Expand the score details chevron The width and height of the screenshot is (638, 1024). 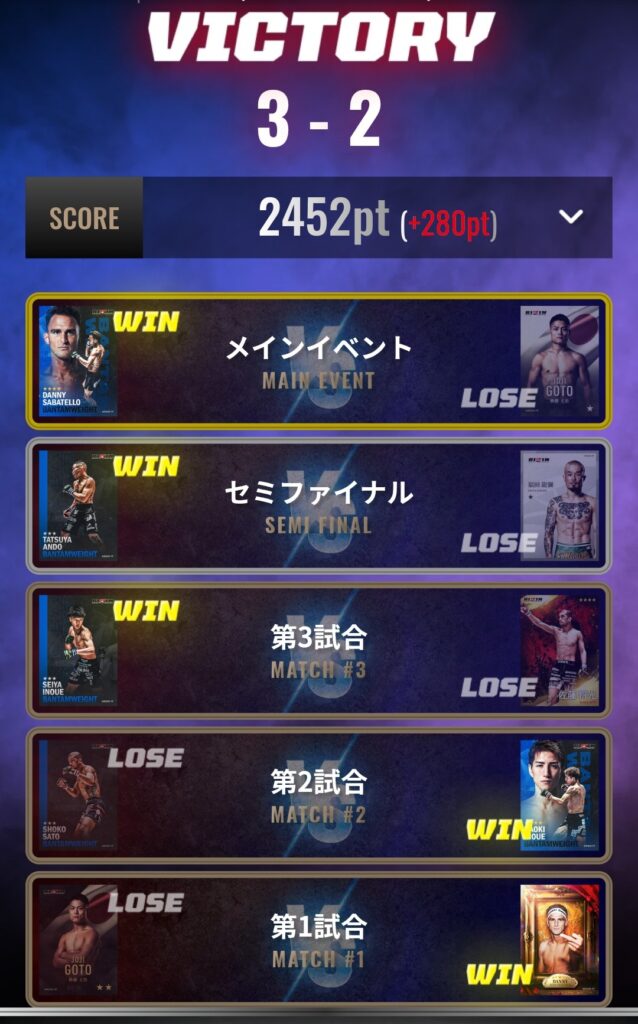[571, 217]
